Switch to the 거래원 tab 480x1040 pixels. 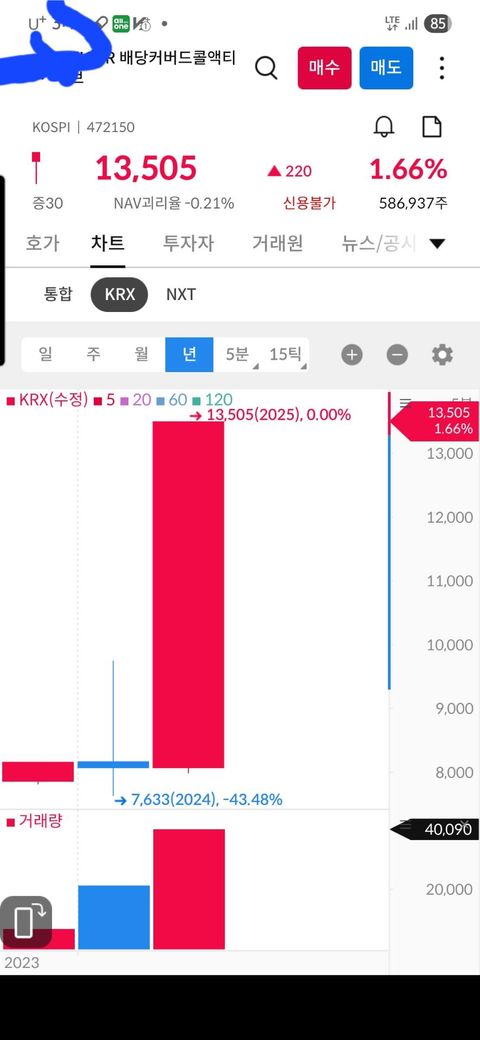(x=277, y=243)
